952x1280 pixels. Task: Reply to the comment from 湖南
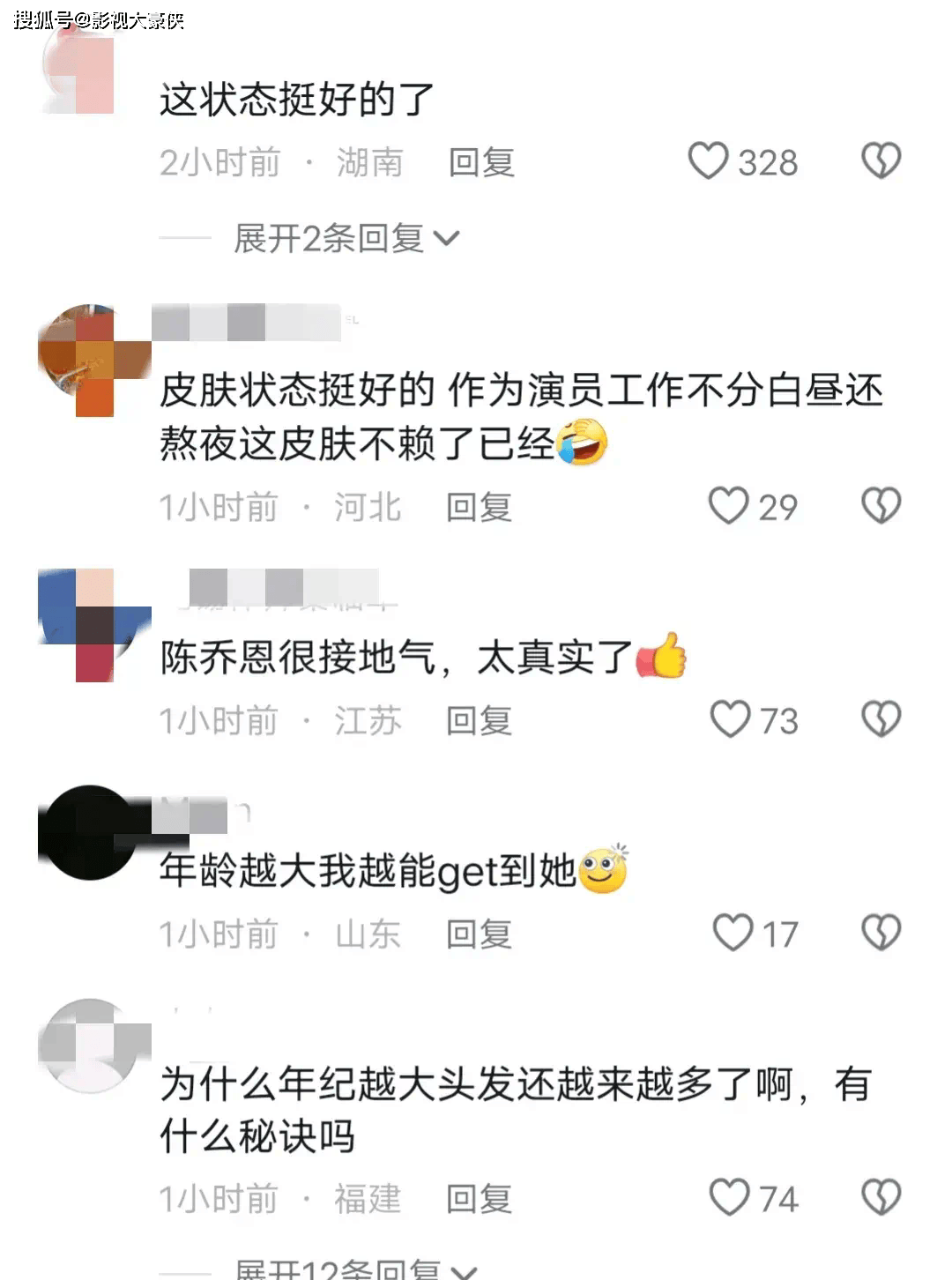[481, 163]
